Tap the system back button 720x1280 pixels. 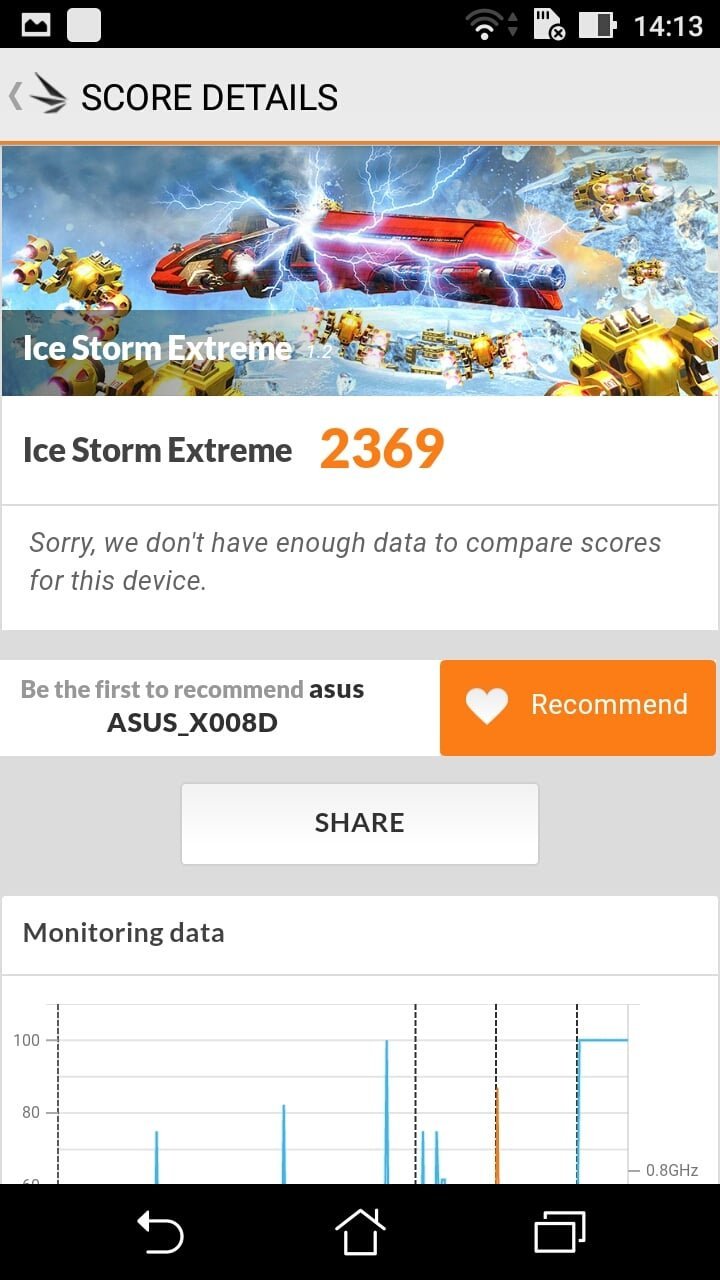point(160,1232)
